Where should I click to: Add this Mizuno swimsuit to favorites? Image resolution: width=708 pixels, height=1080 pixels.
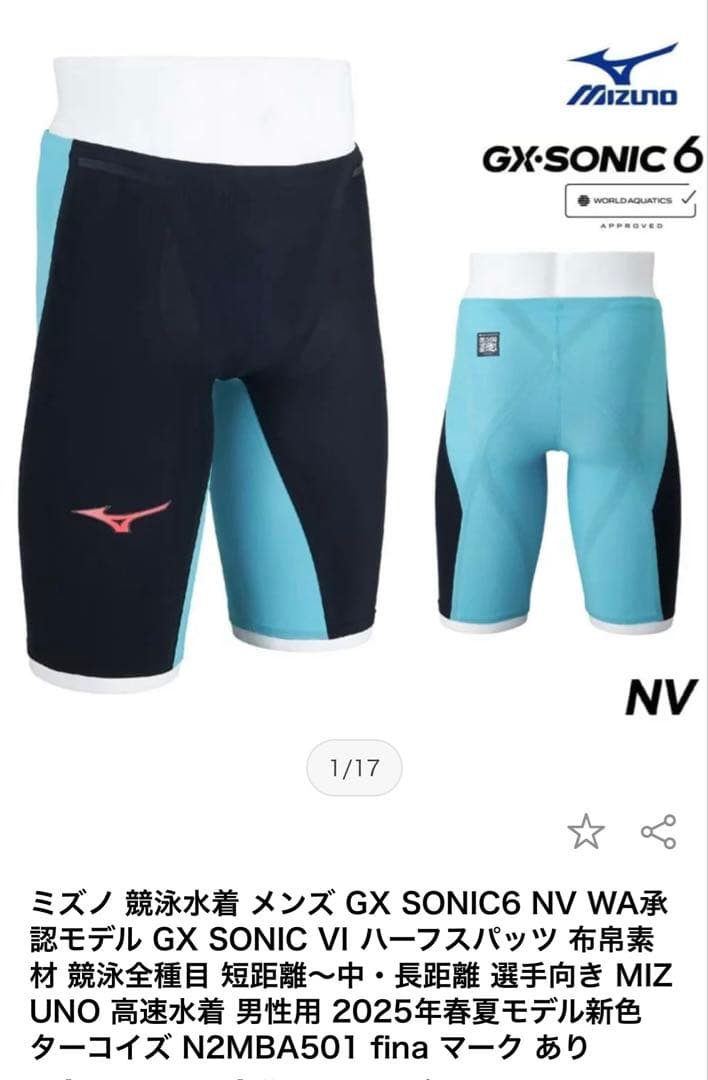[586, 831]
